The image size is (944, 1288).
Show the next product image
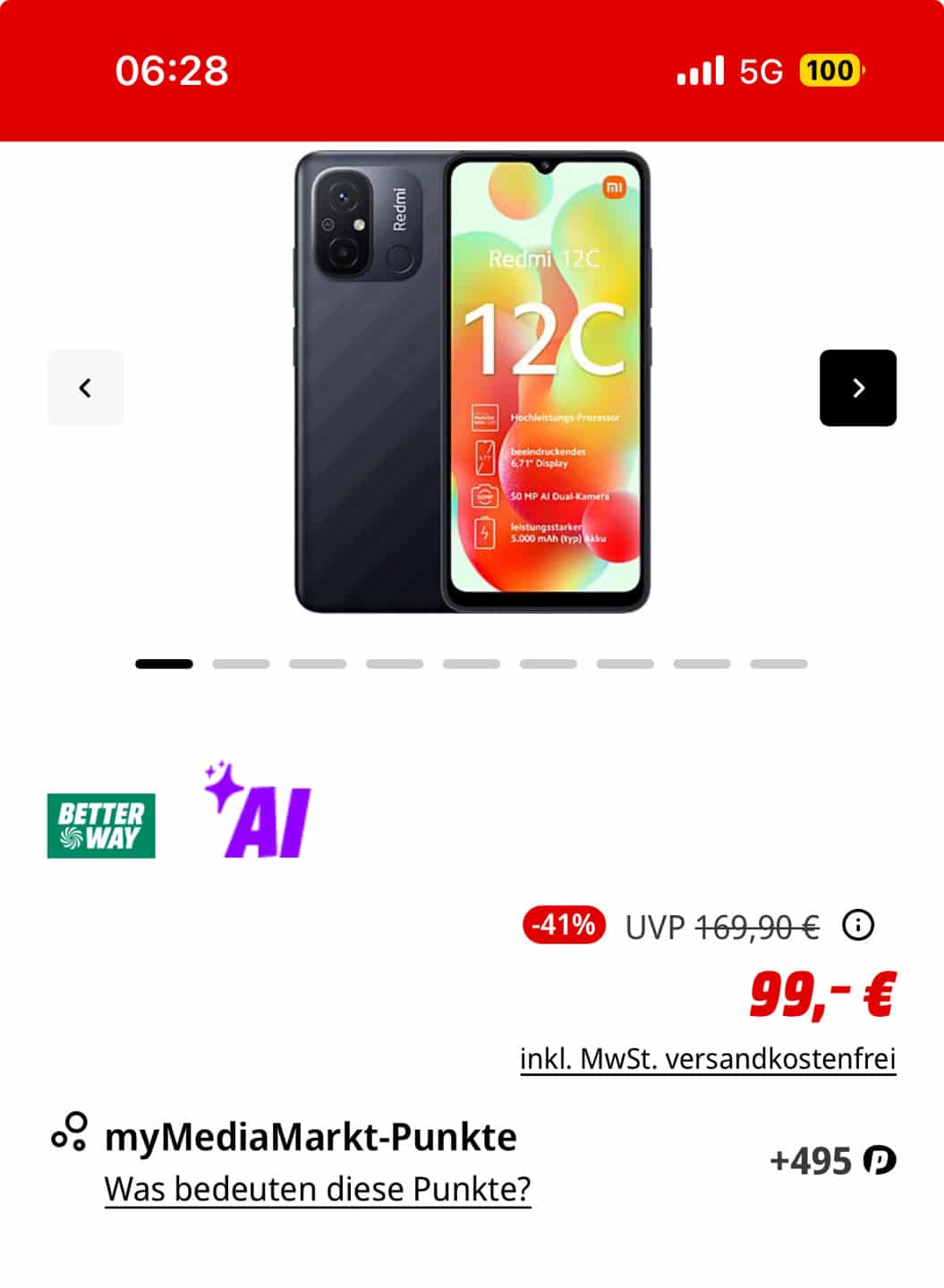click(x=857, y=387)
